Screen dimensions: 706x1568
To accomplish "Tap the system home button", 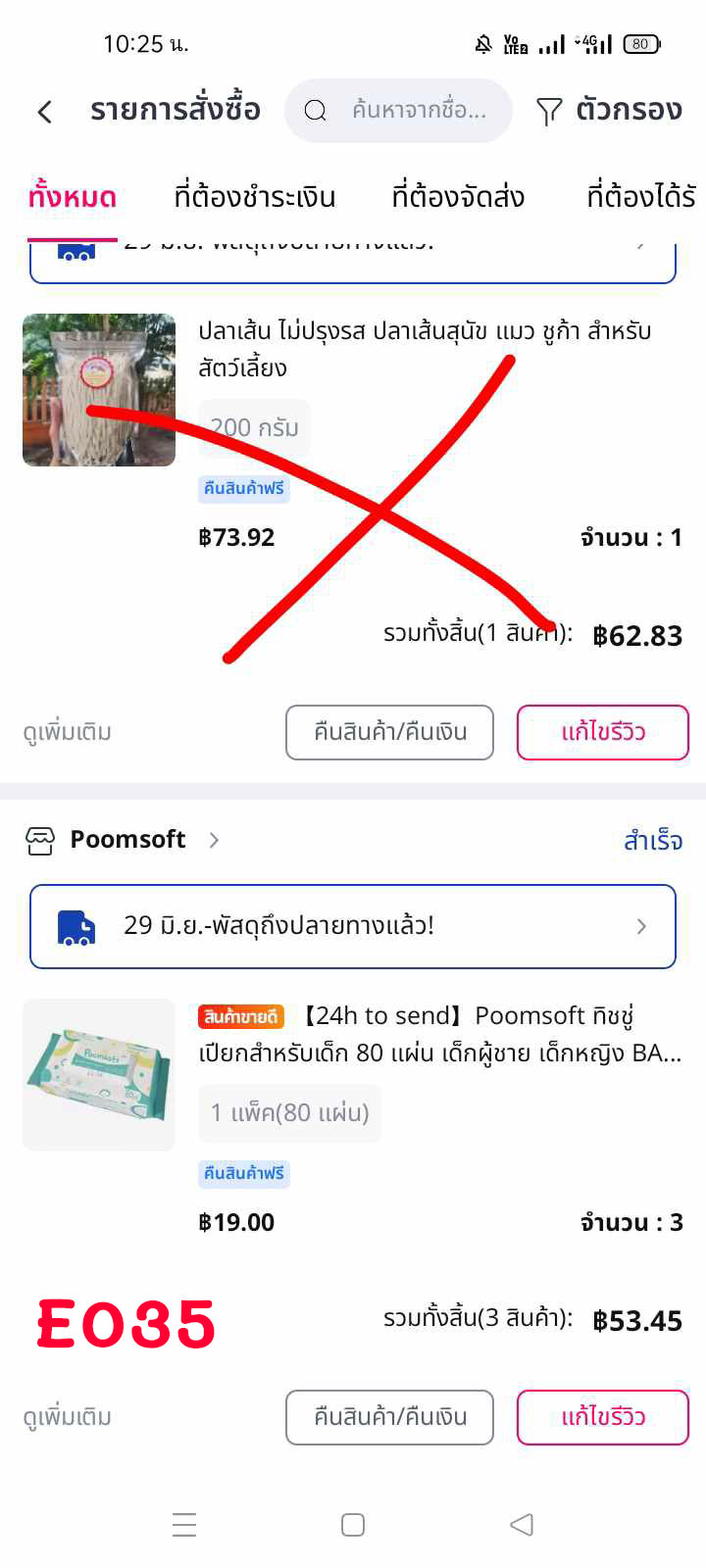I will click(x=353, y=1525).
